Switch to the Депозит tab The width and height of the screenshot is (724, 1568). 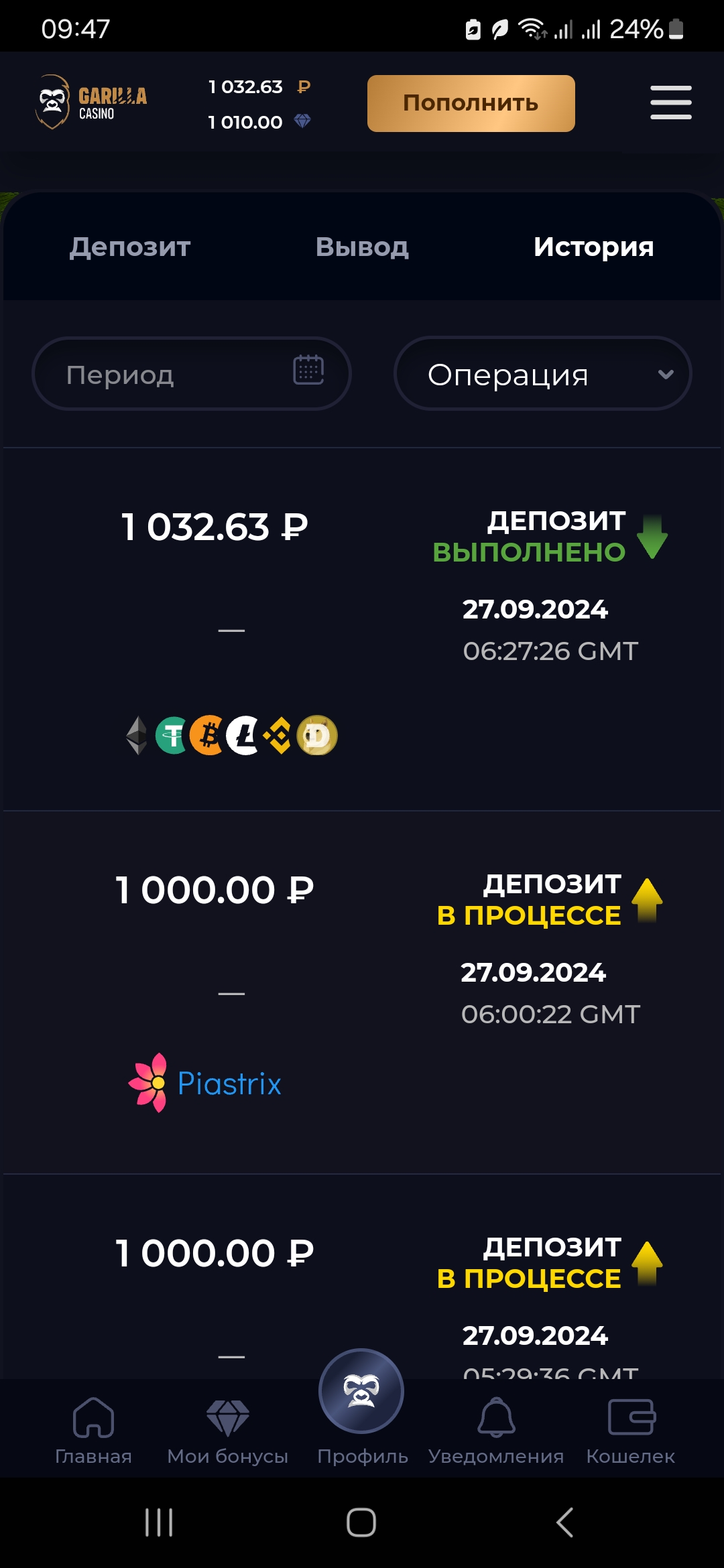point(130,247)
